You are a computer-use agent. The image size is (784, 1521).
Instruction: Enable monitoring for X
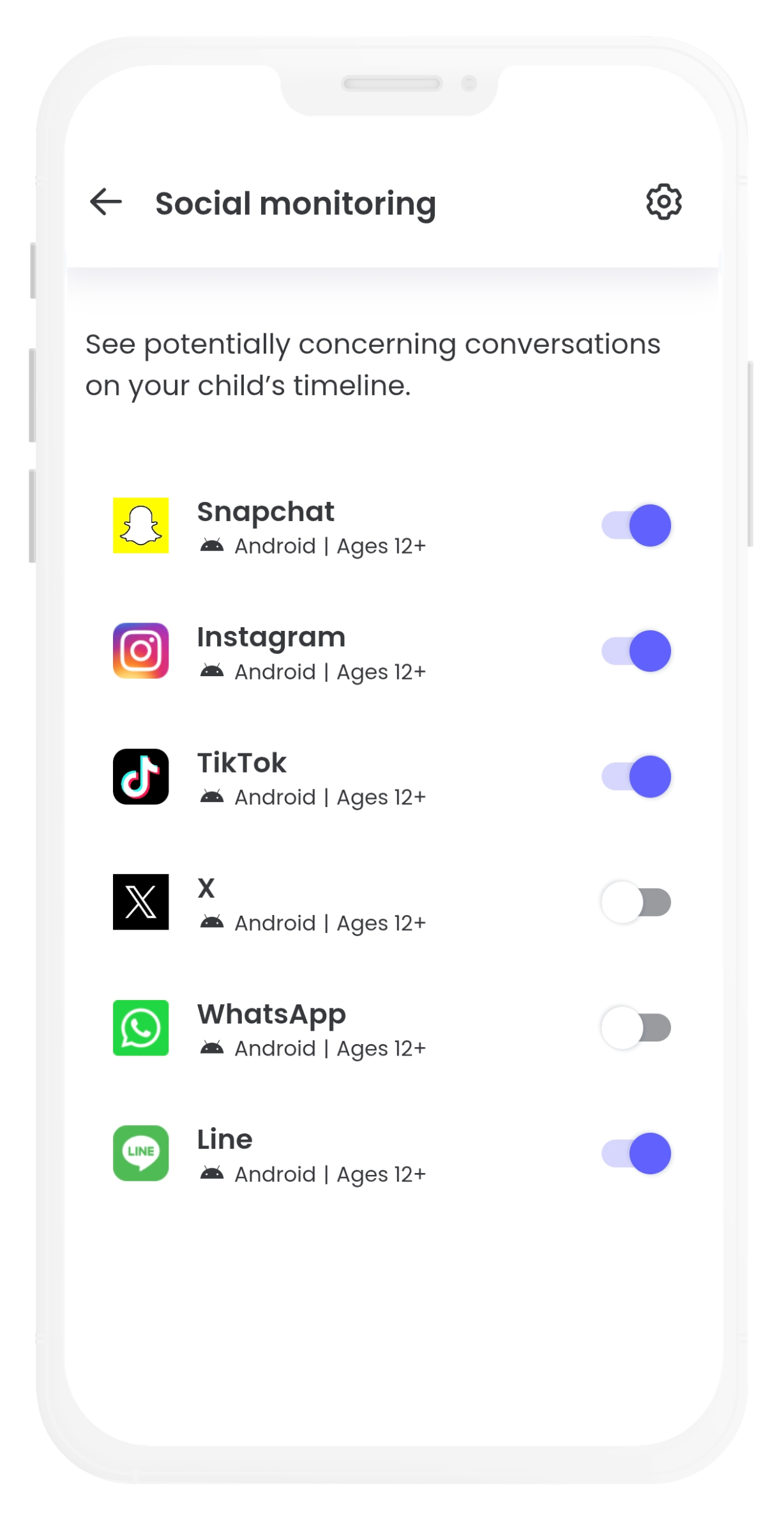[637, 902]
